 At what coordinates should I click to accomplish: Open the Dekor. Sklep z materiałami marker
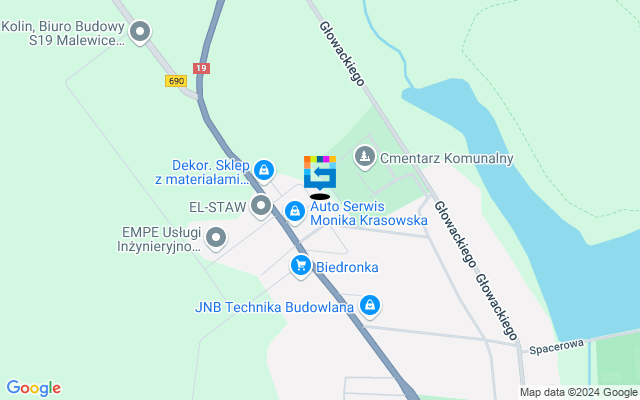[x=263, y=171]
